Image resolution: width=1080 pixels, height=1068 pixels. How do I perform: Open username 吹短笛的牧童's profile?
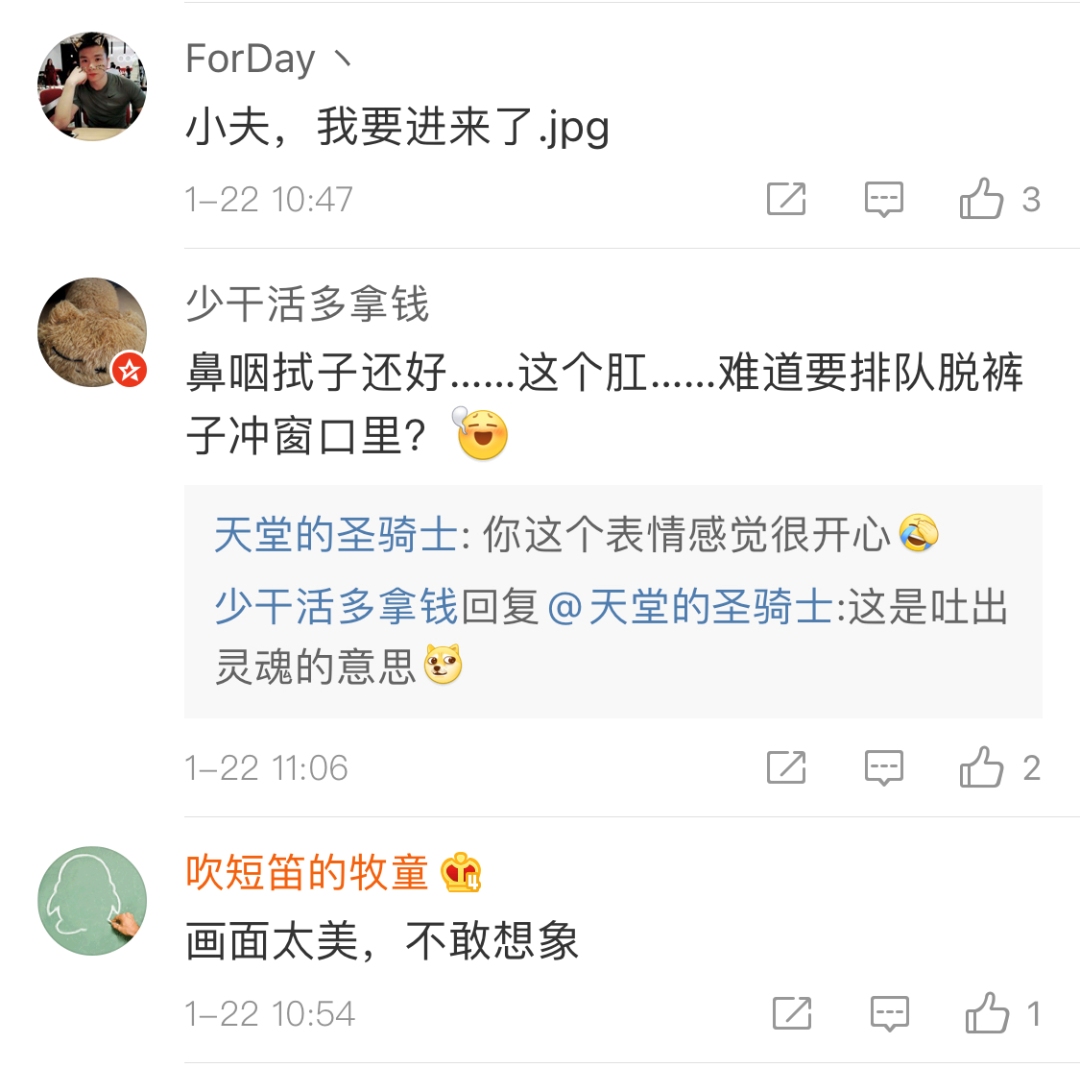coord(307,873)
